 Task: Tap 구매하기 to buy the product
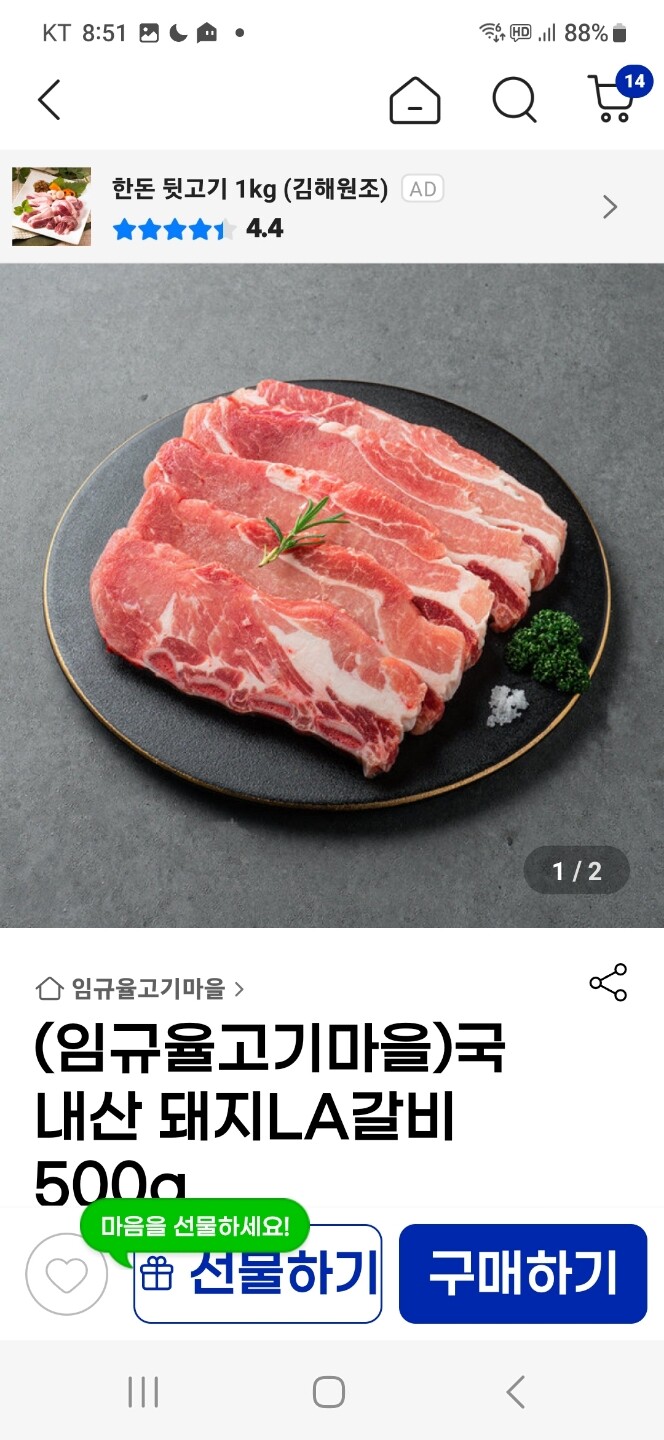(523, 1274)
